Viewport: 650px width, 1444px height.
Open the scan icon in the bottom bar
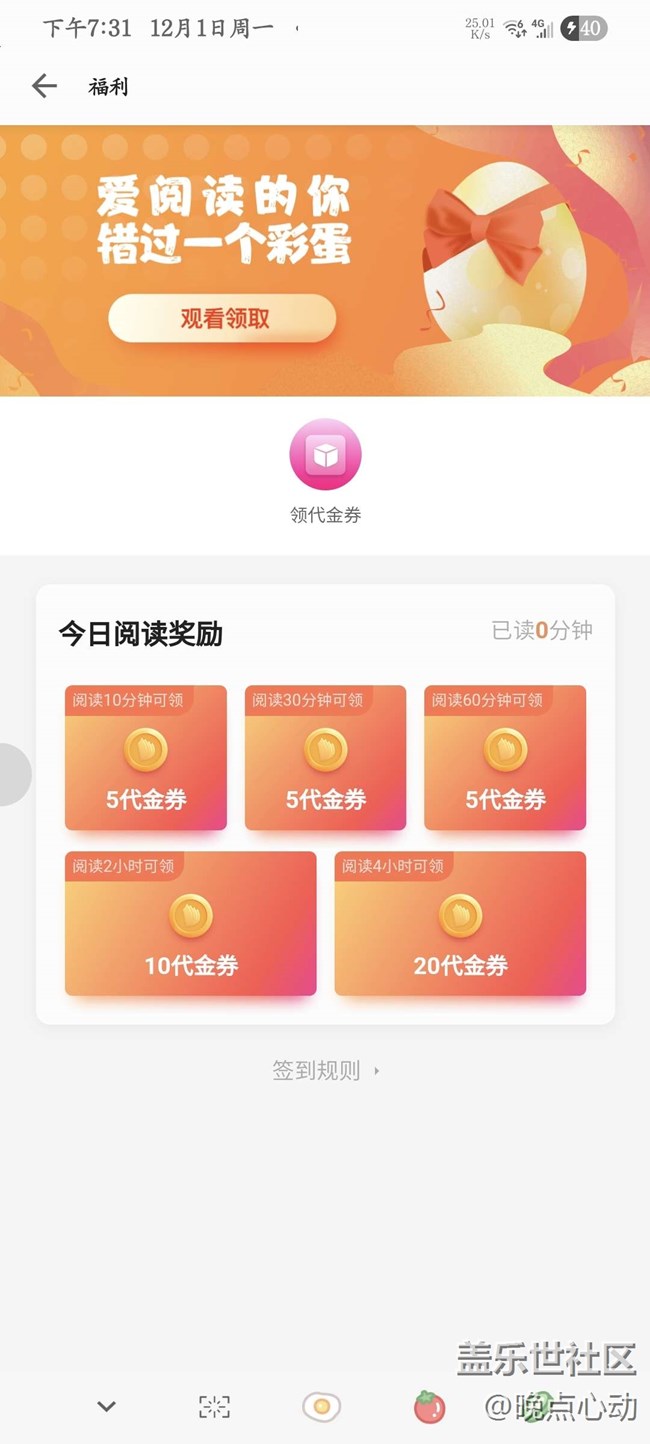coord(214,1407)
